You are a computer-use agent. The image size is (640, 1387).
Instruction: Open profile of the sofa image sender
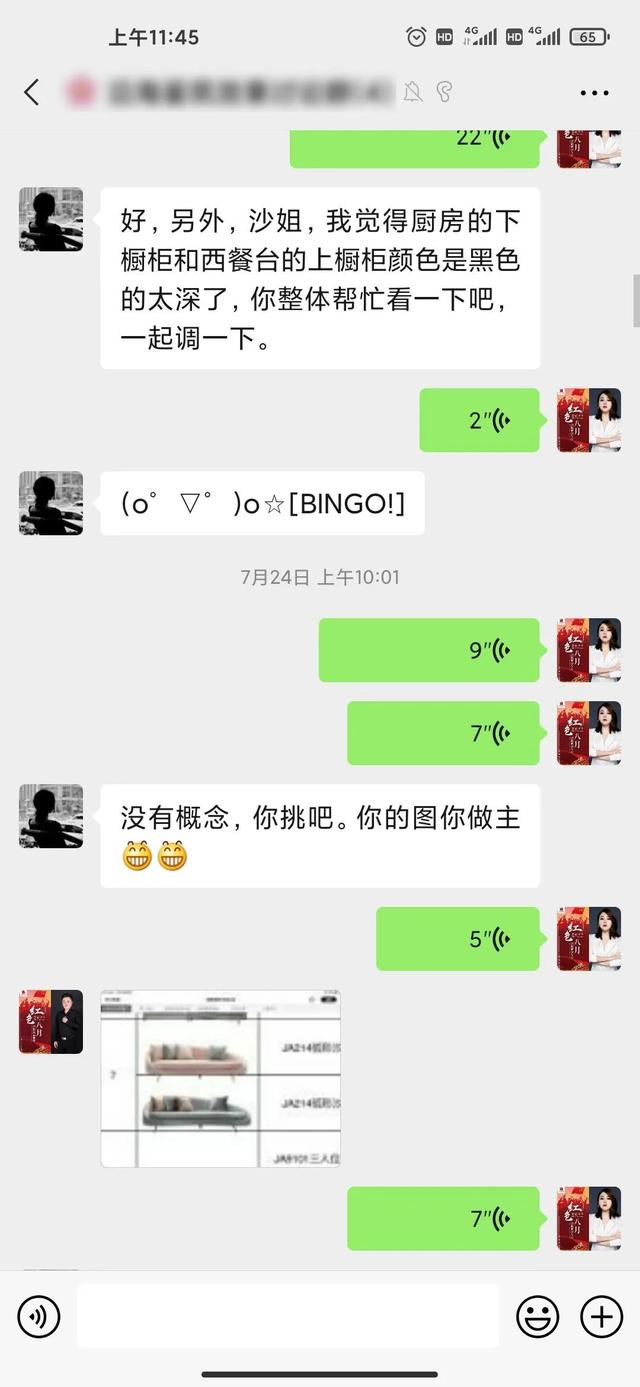(x=51, y=1022)
